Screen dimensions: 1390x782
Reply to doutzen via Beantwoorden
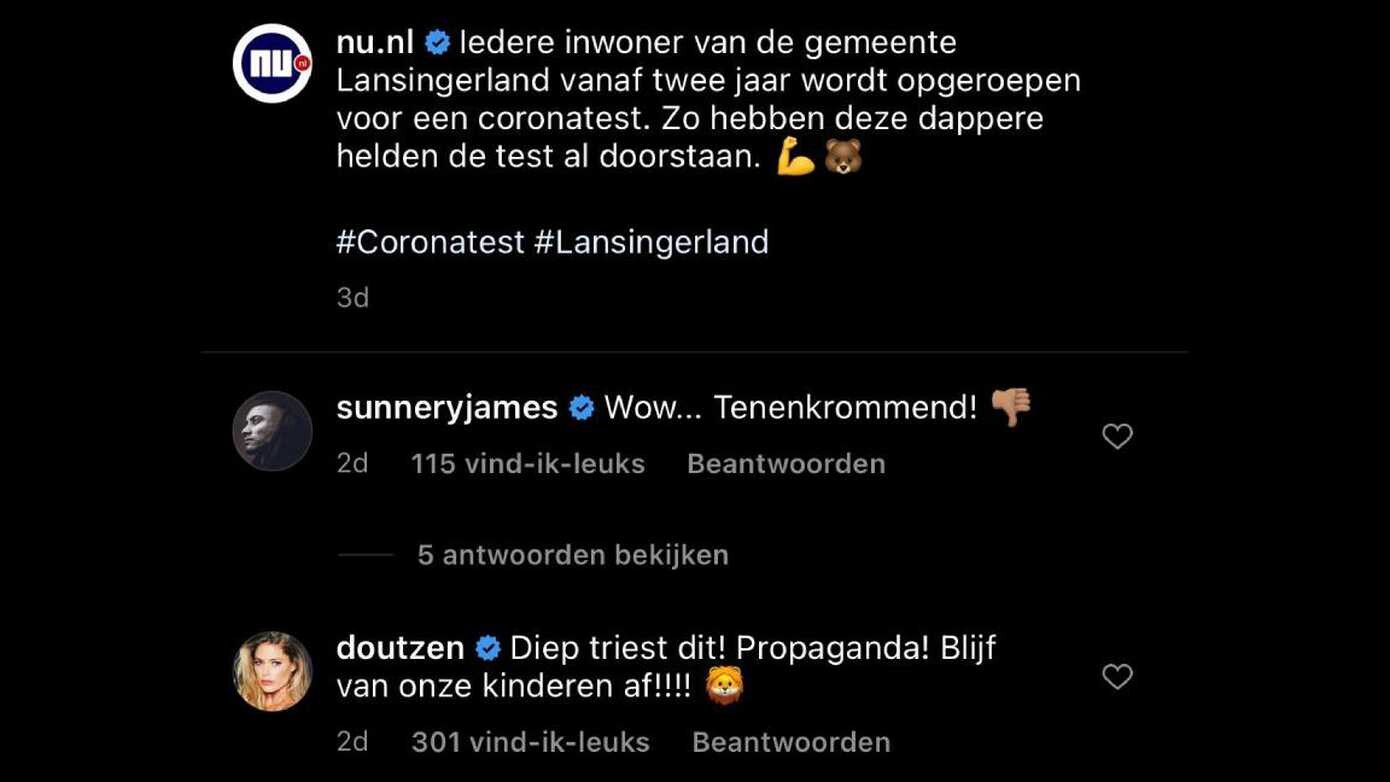point(791,742)
